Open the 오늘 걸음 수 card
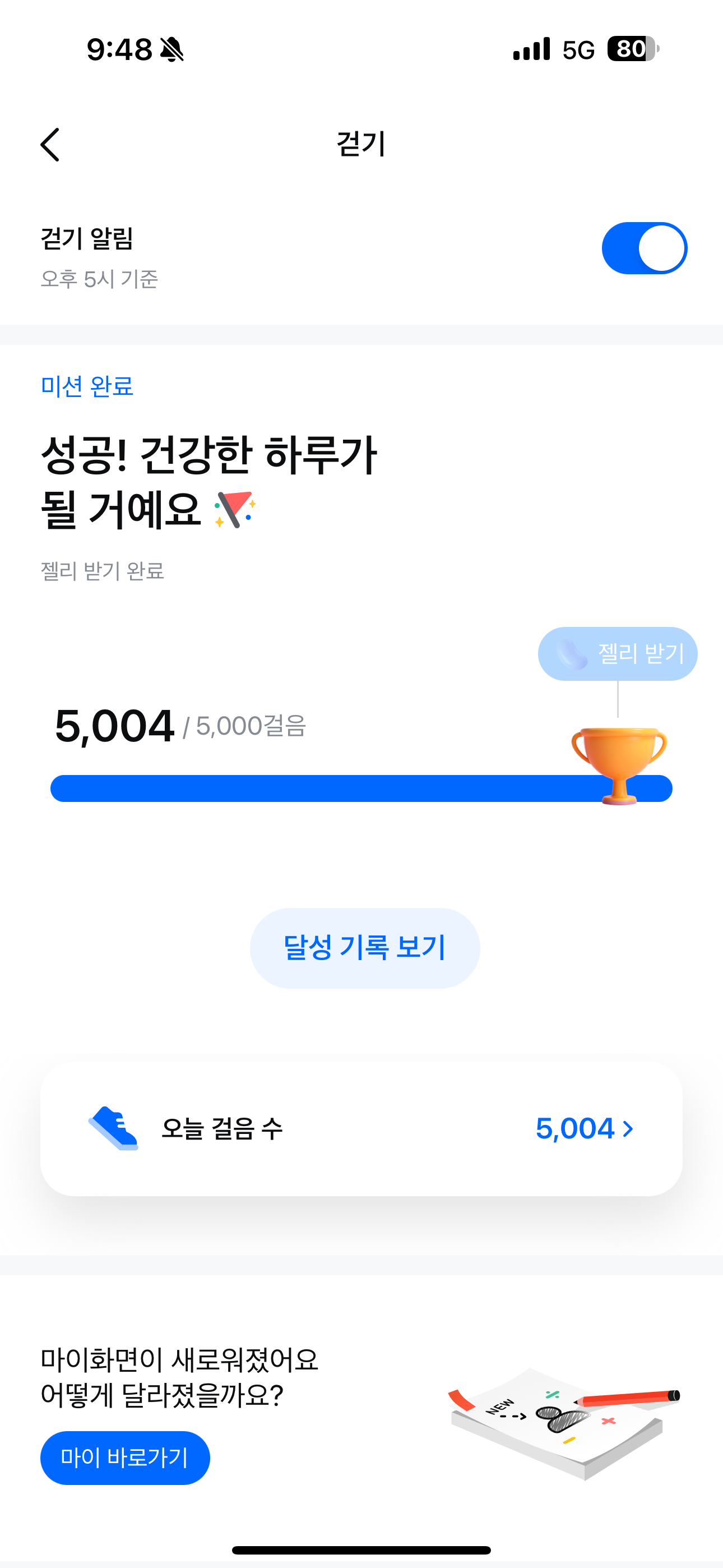 [x=361, y=1128]
